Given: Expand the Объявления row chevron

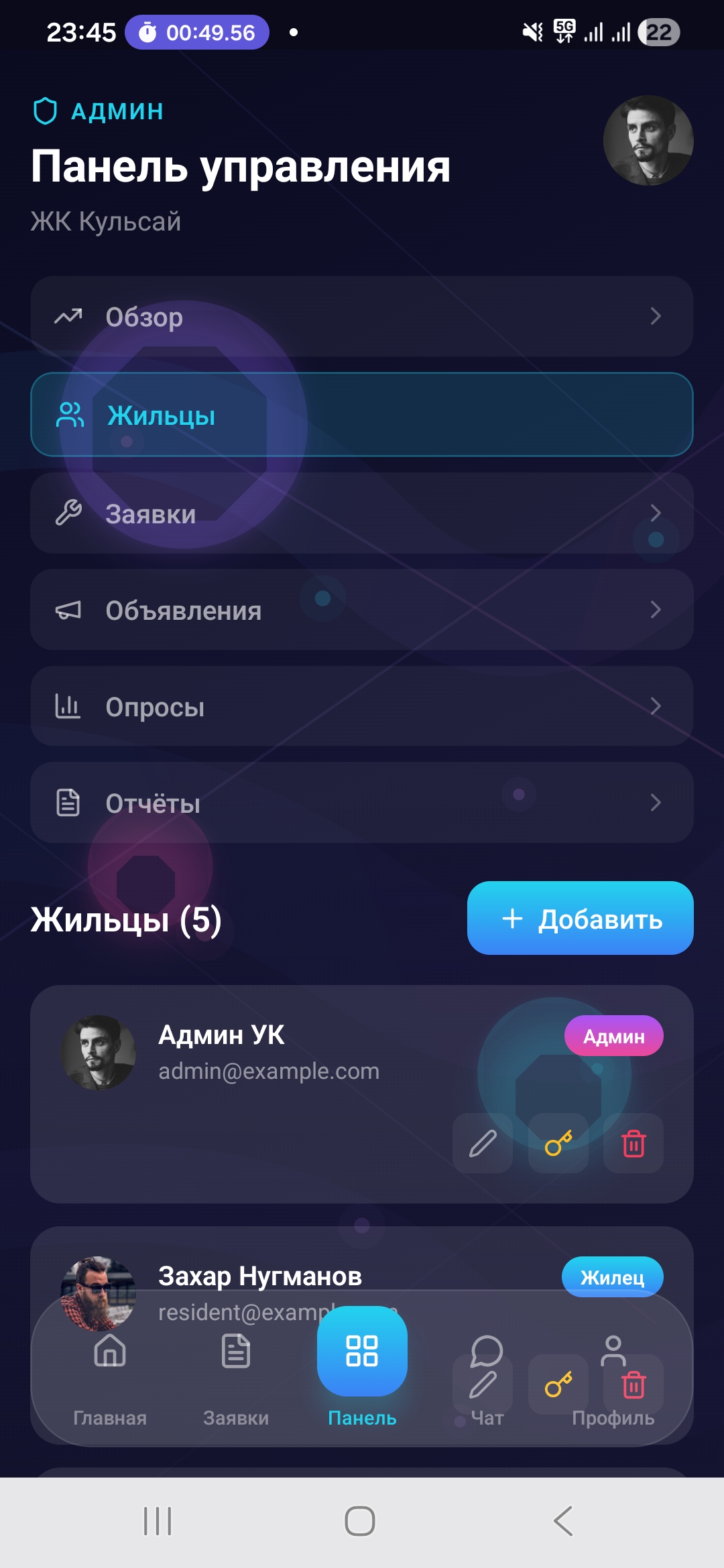Looking at the screenshot, I should tap(656, 609).
